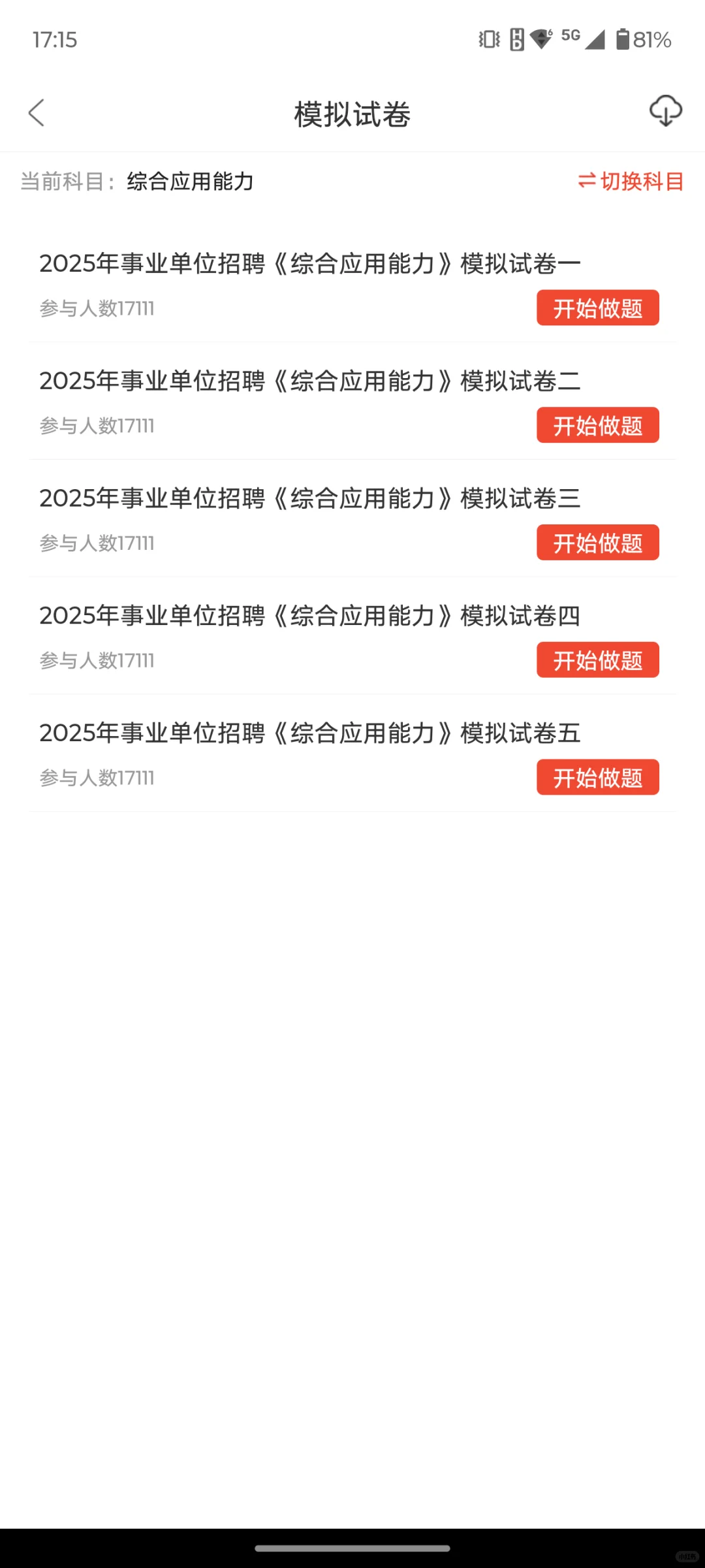The height and width of the screenshot is (1568, 705).
Task: Open the cloud download icon
Action: 665,111
